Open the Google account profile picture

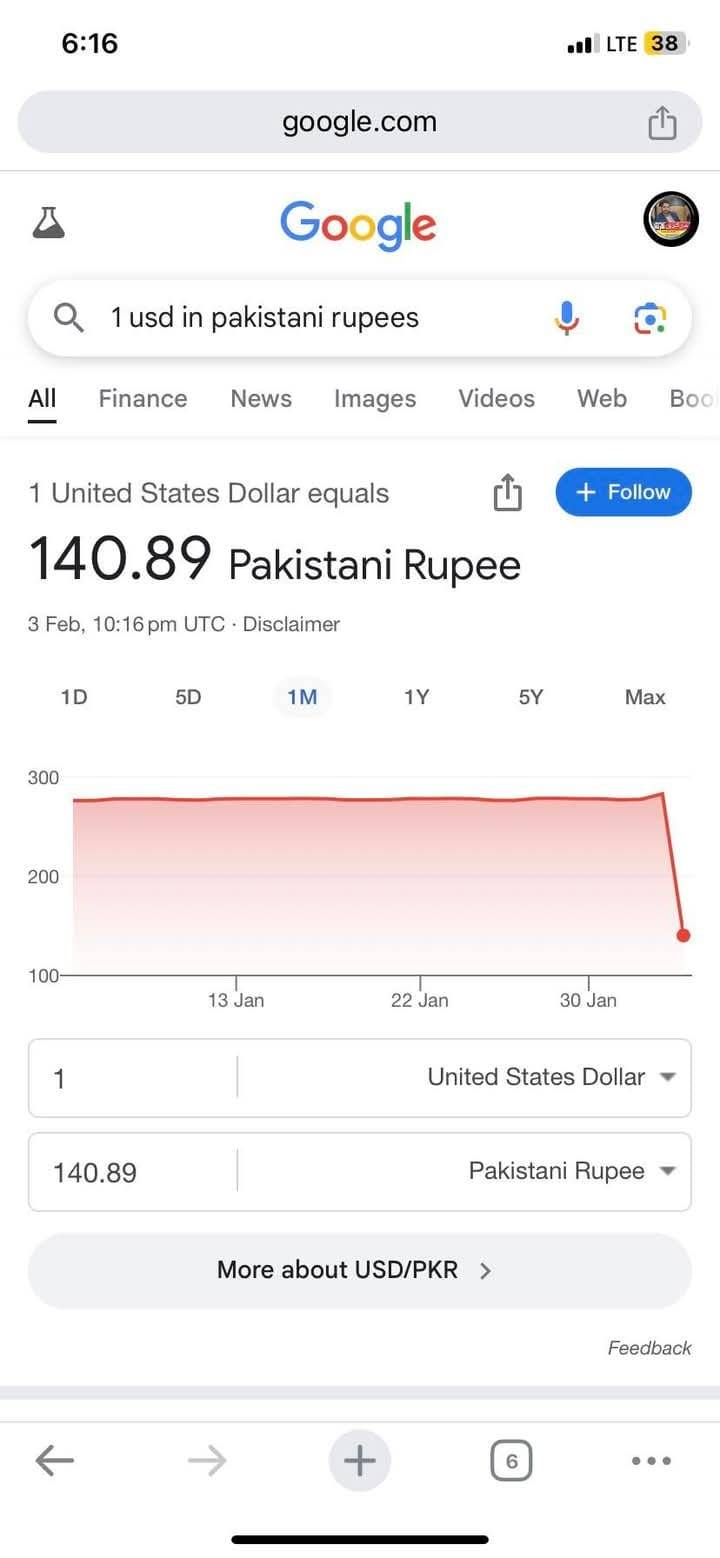click(670, 219)
